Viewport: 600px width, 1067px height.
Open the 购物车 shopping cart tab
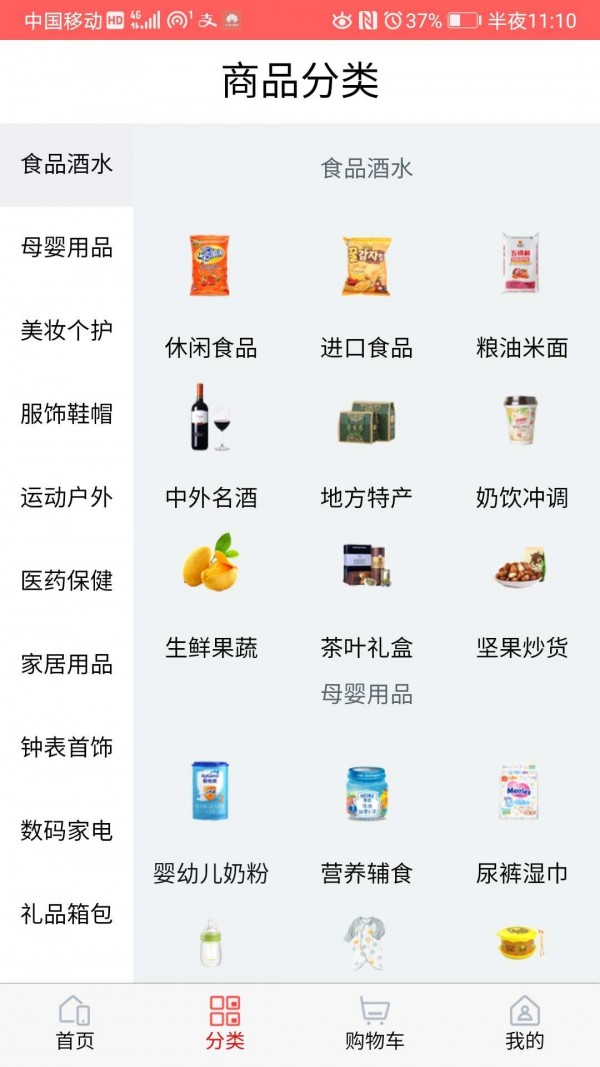375,1023
